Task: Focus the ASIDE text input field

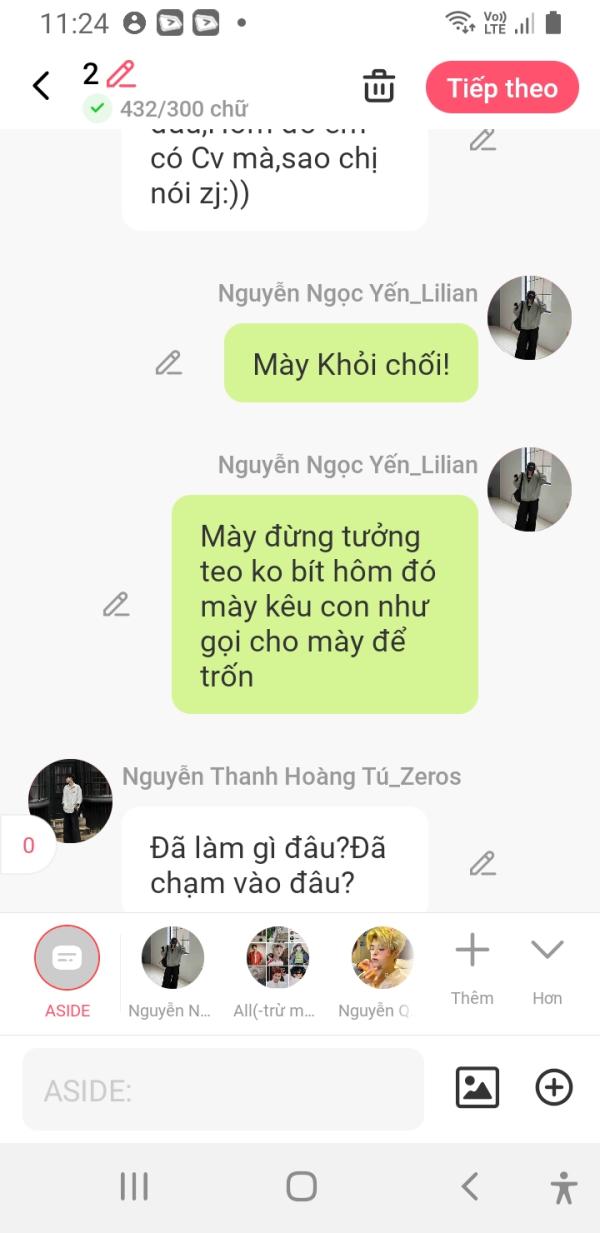Action: tap(223, 1089)
